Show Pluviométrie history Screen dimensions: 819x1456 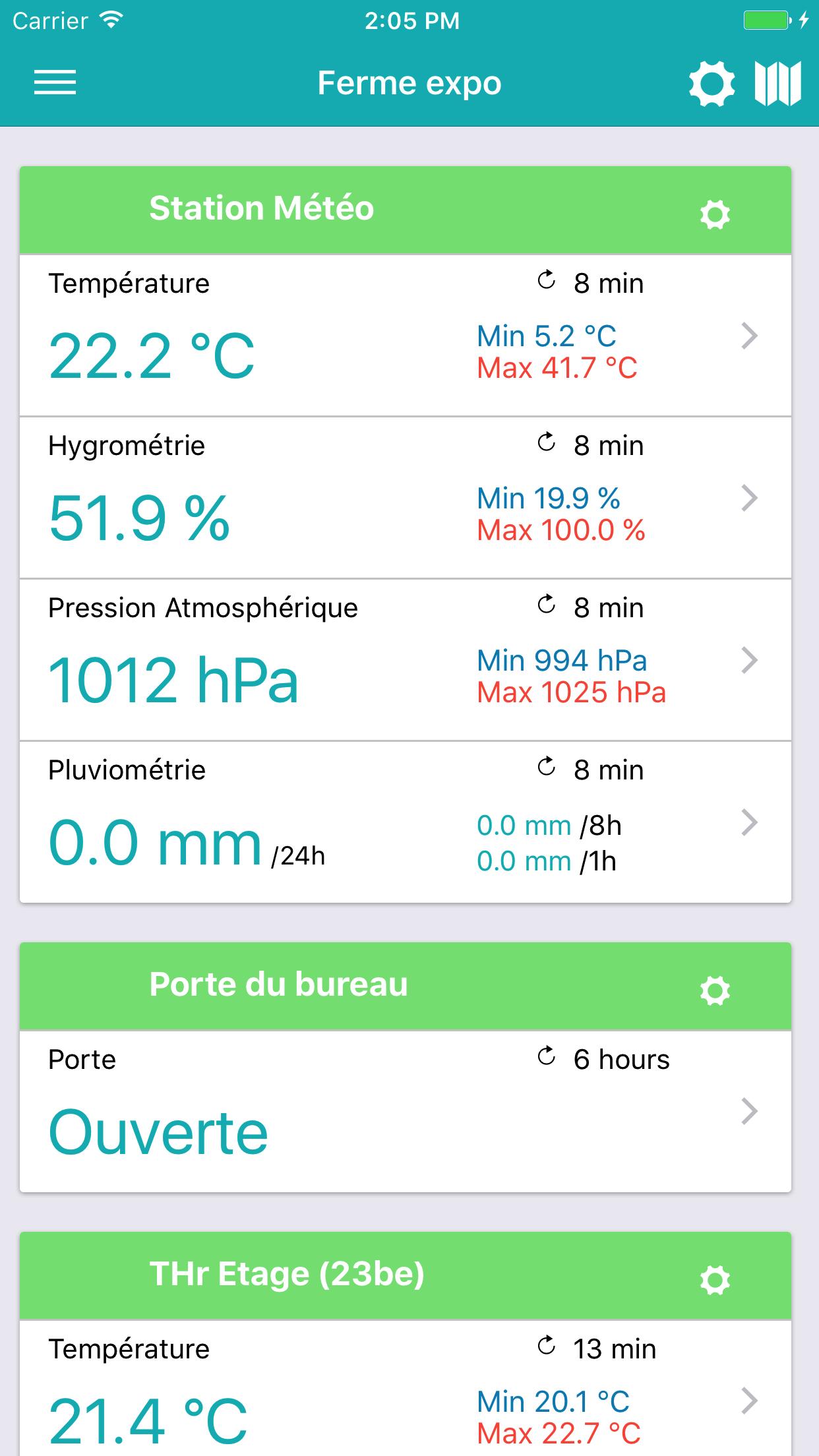[x=406, y=822]
